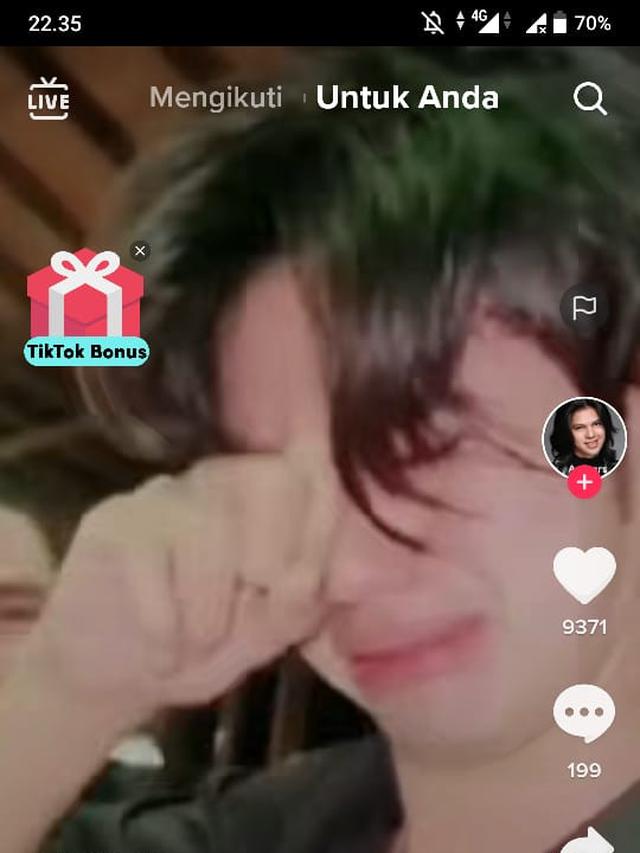Dismiss the TikTok Bonus gift banner
The image size is (640, 853).
pyautogui.click(x=140, y=251)
